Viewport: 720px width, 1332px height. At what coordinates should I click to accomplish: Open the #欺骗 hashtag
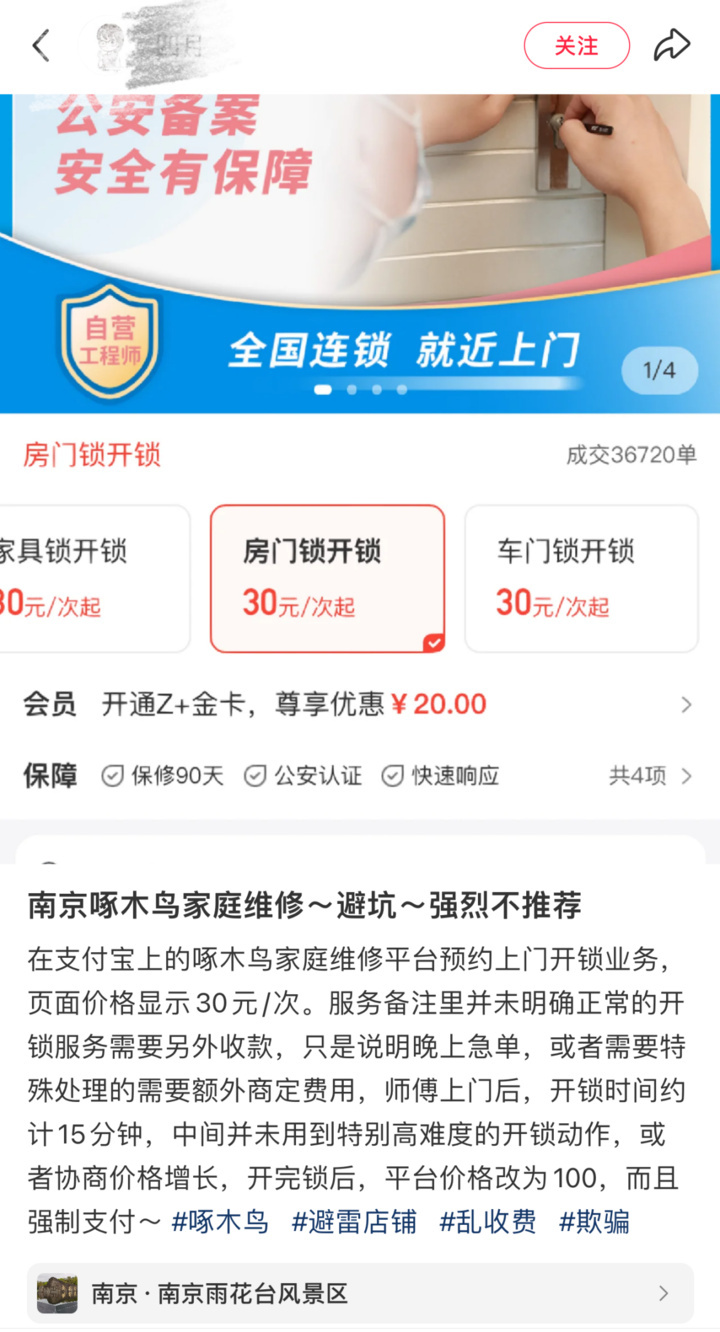point(594,1221)
